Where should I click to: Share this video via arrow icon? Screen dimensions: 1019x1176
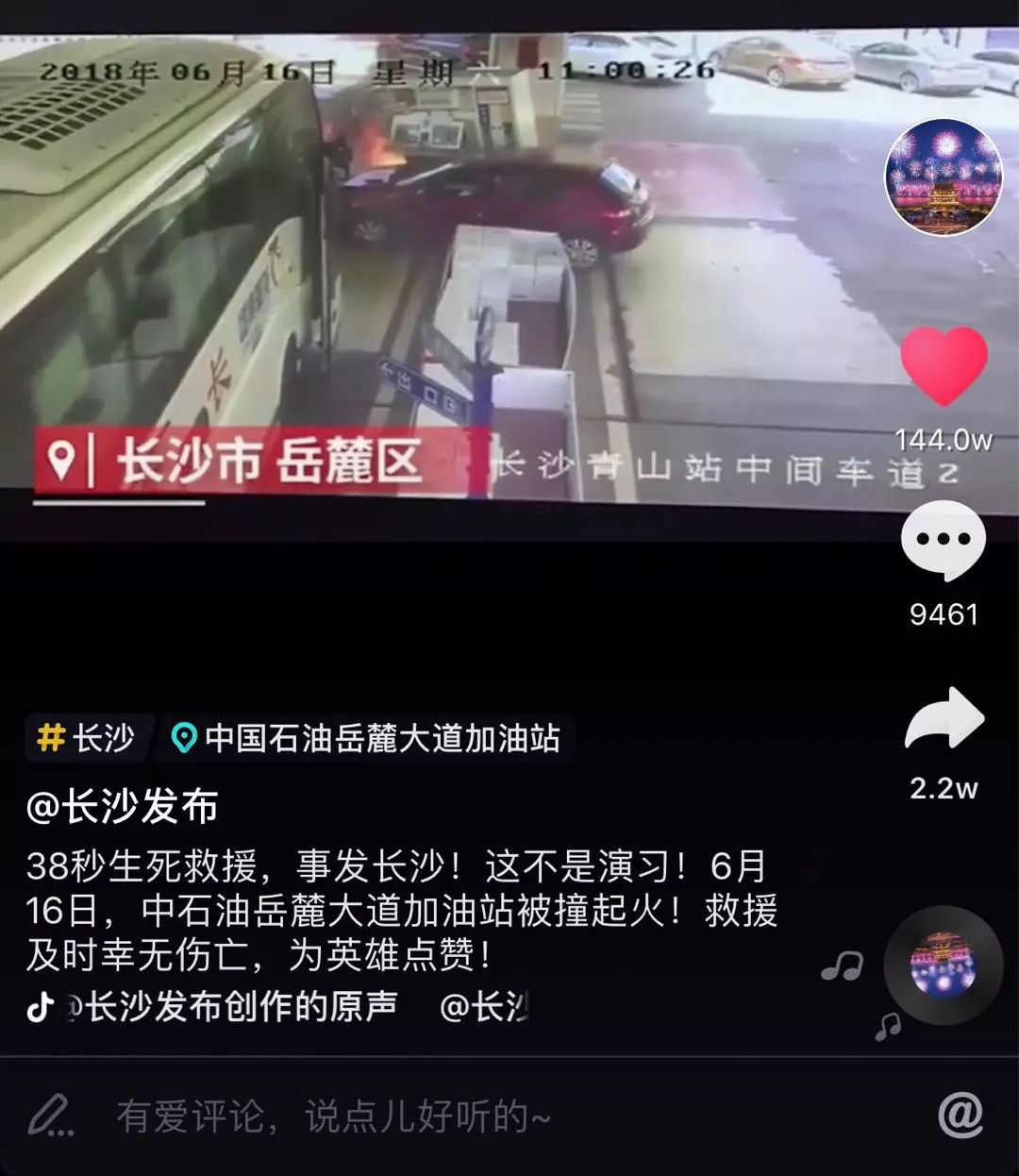pyautogui.click(x=943, y=719)
